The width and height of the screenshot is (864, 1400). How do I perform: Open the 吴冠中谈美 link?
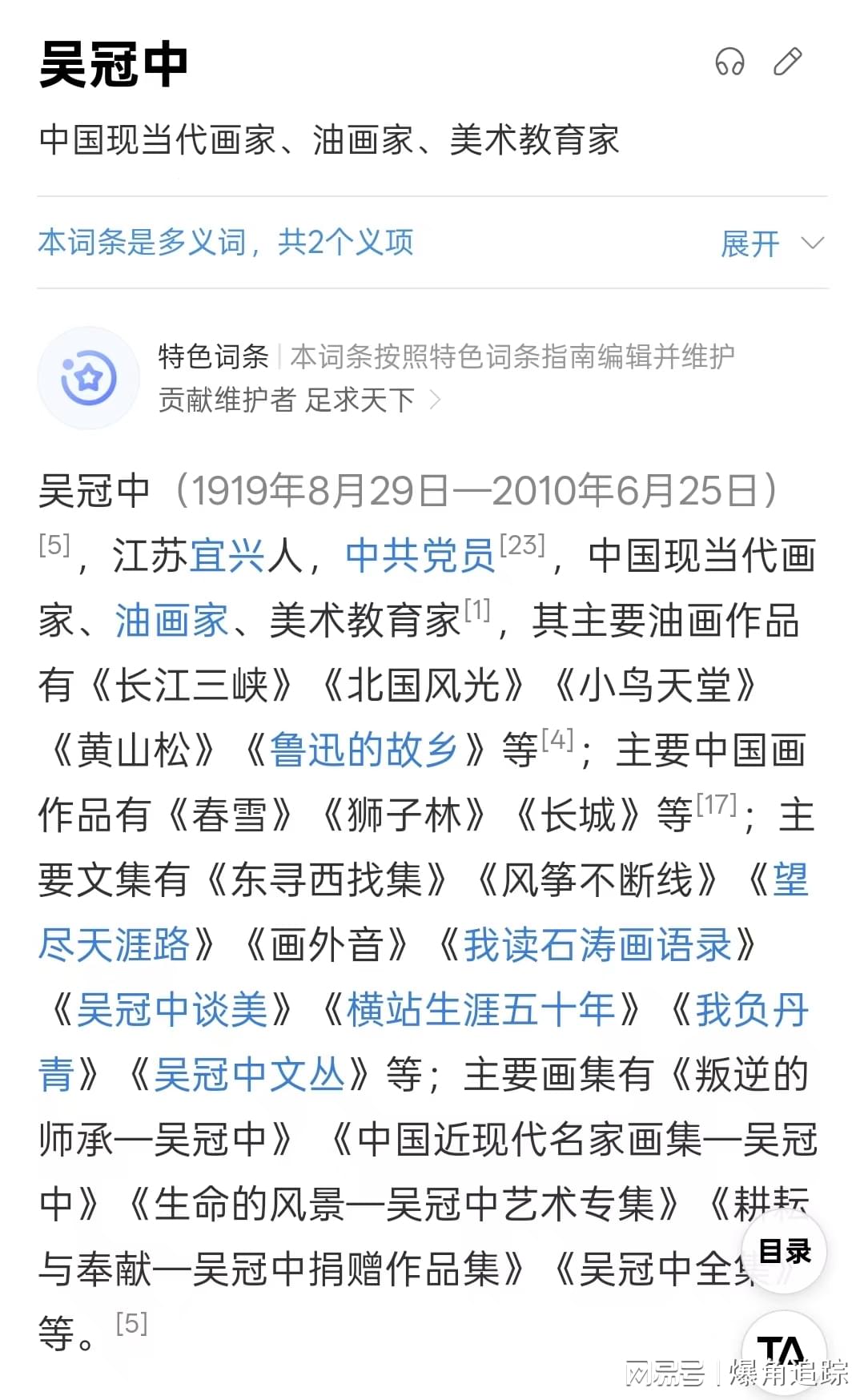172,1010
